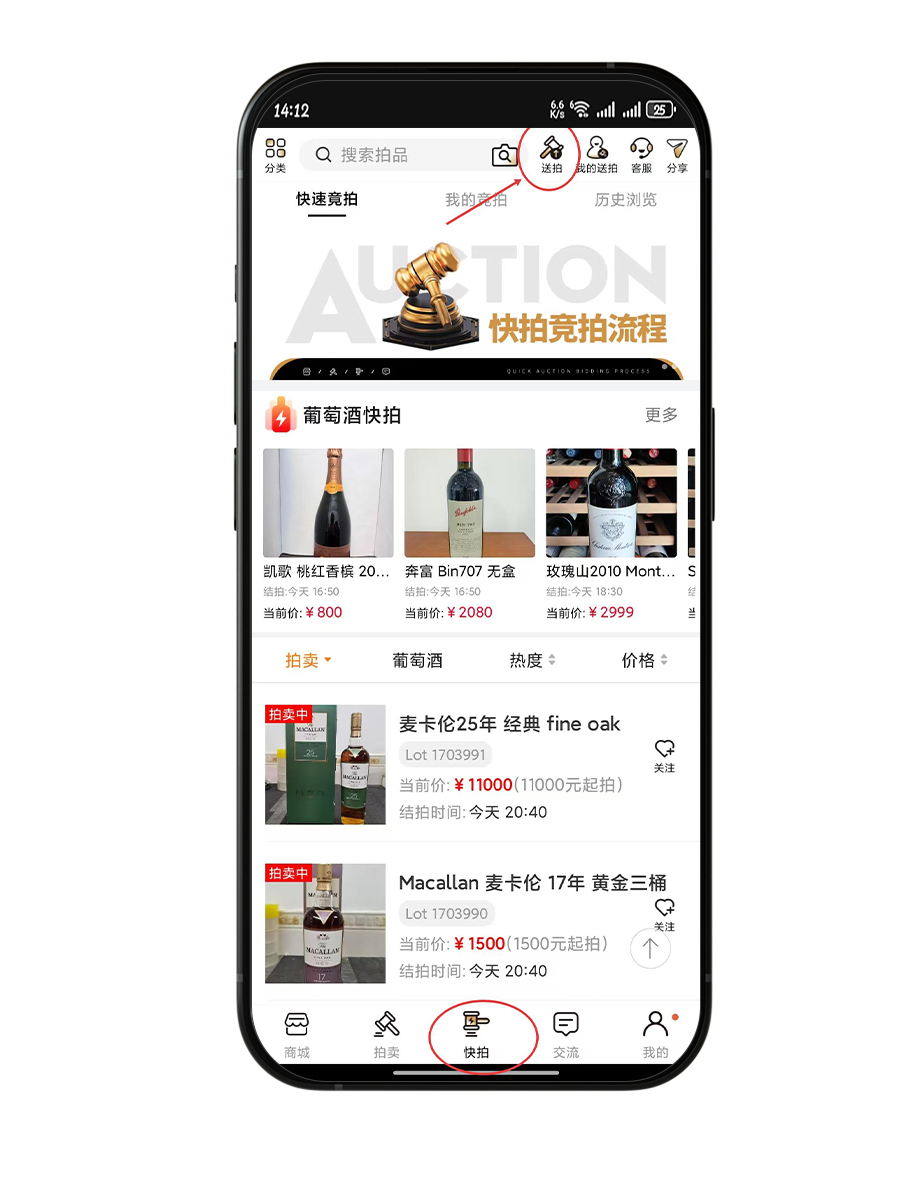Sort the list by 价格

[x=644, y=660]
